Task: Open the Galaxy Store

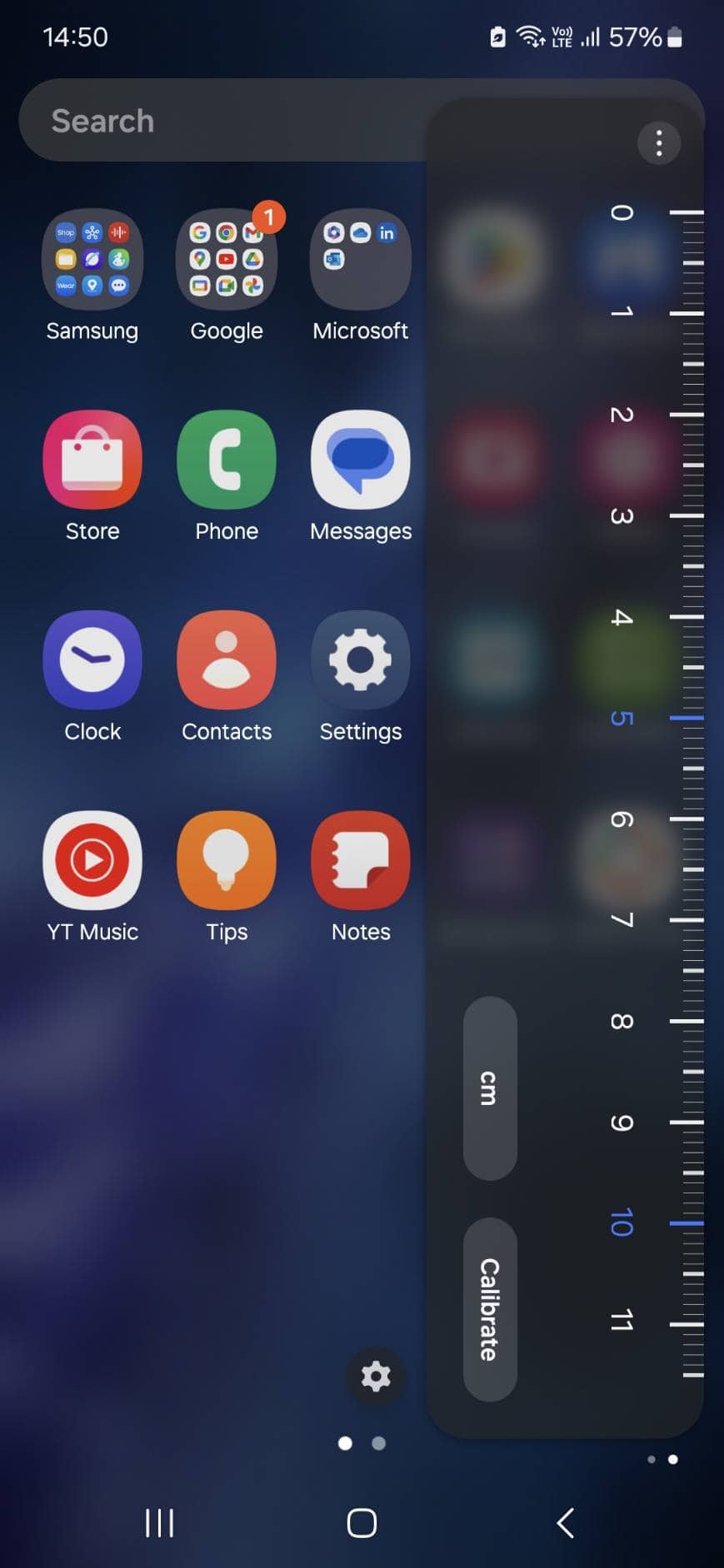Action: [92, 460]
